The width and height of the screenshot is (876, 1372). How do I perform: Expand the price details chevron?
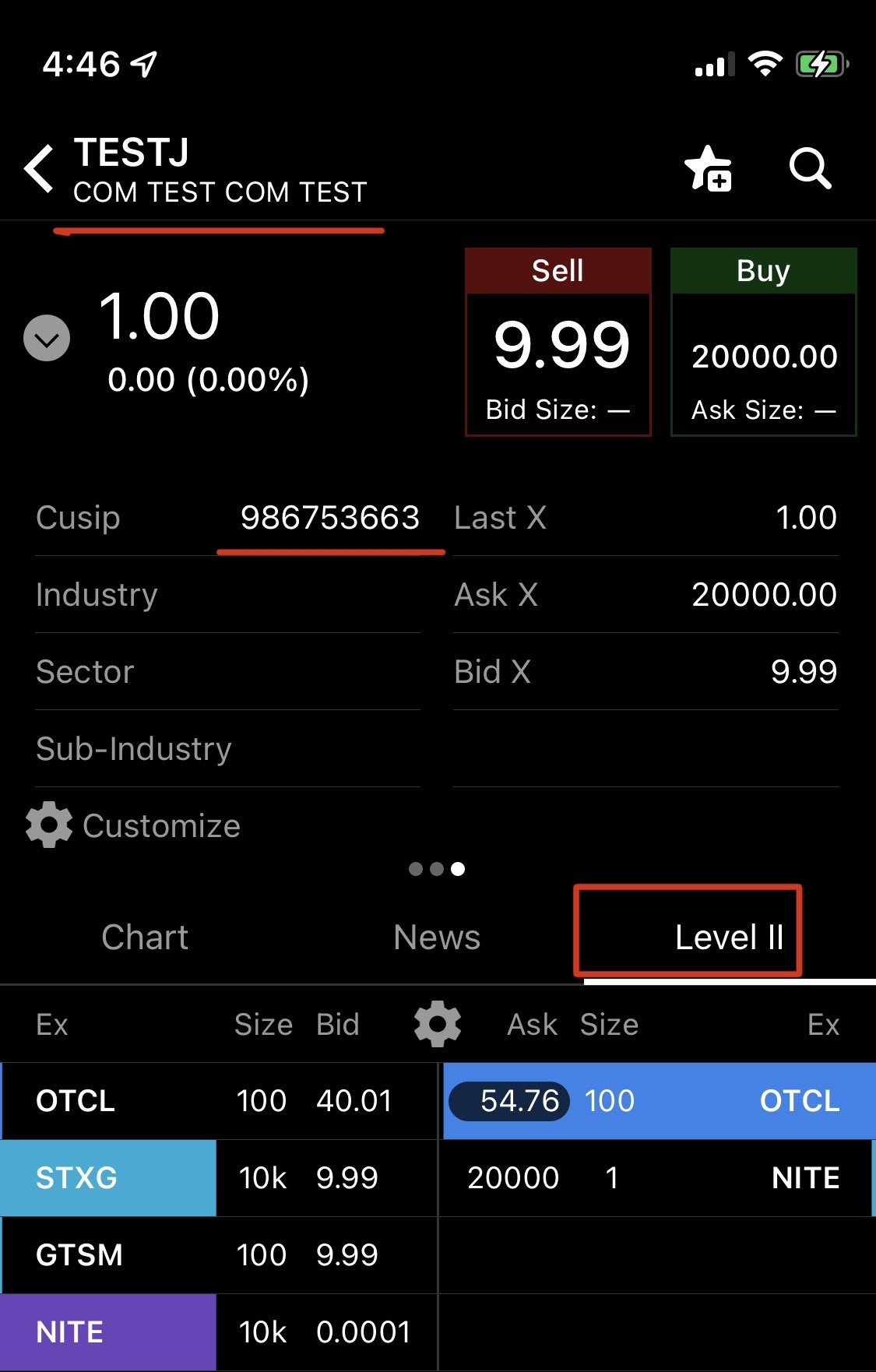click(47, 338)
